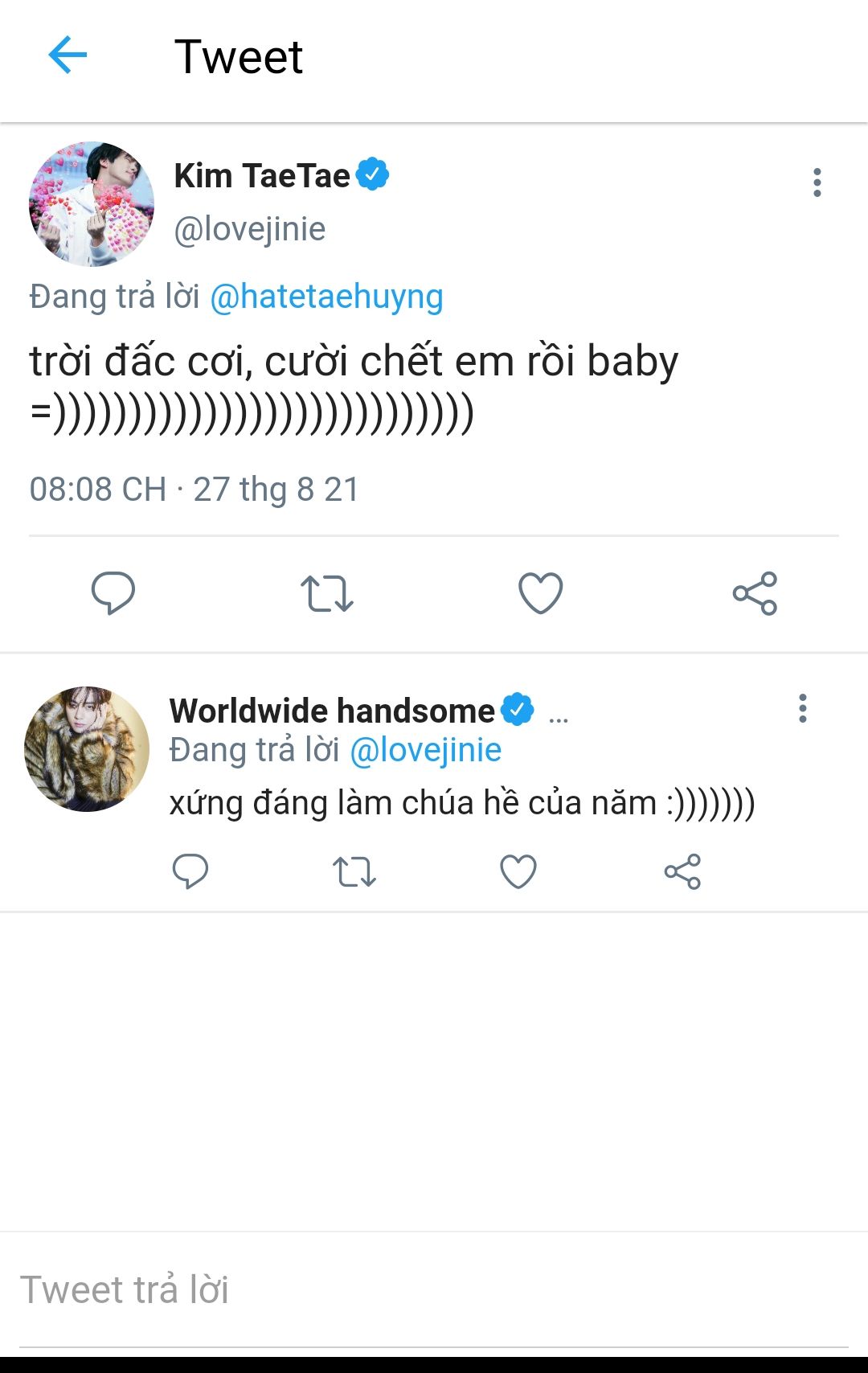Retweet Worldwide handsome's reply
Viewport: 868px width, 1373px height.
[x=354, y=871]
